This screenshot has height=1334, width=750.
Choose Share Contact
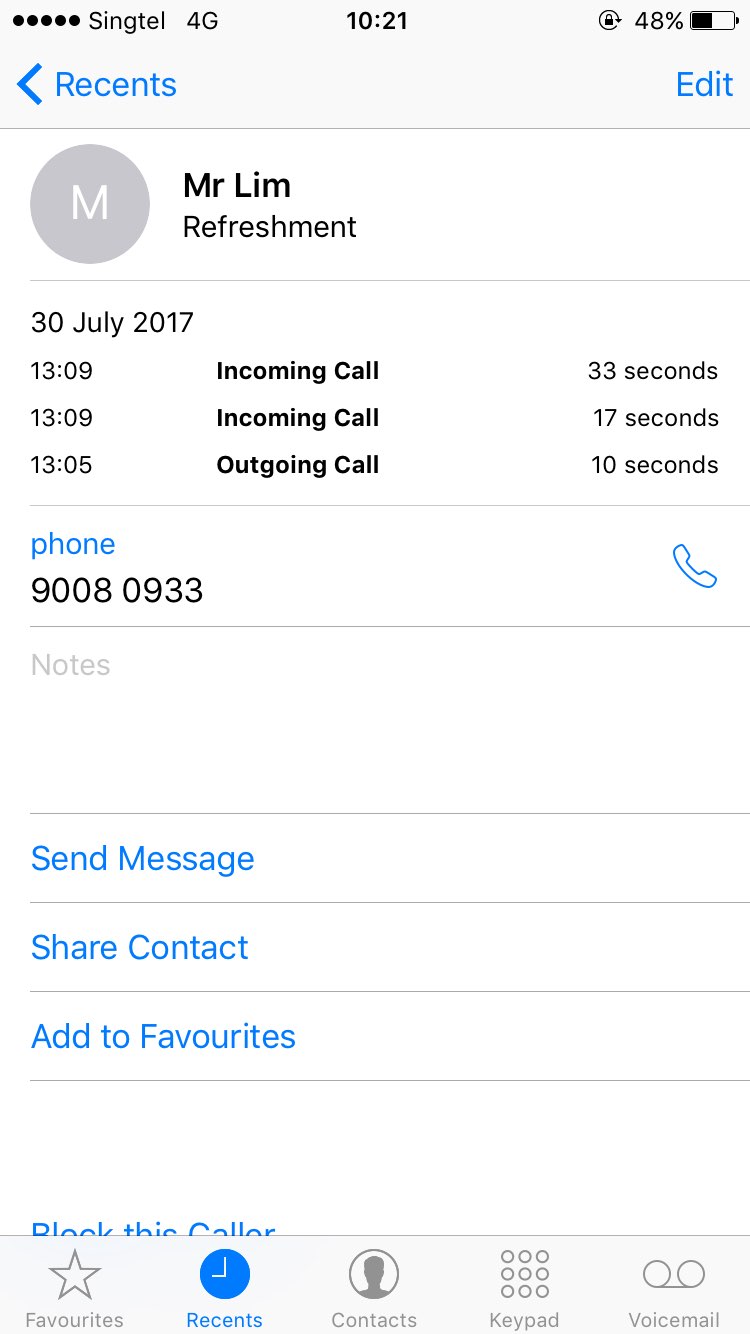(x=140, y=948)
